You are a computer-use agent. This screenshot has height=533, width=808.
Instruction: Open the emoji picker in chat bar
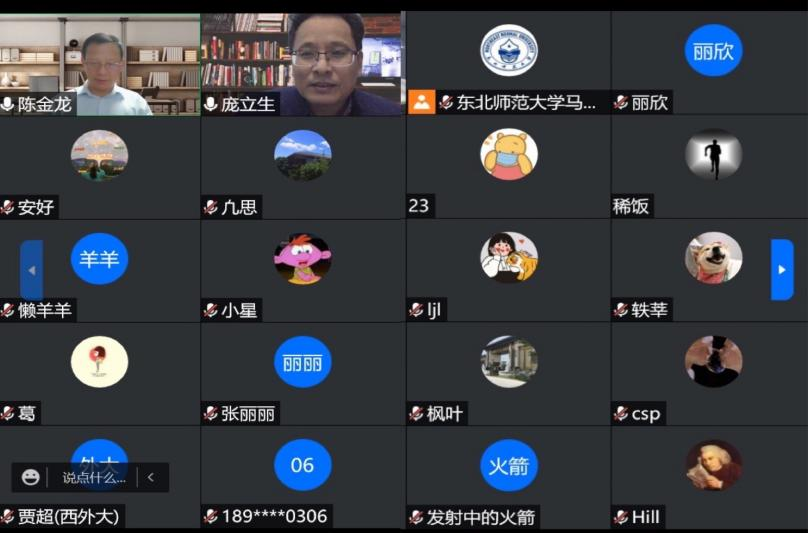point(31,477)
